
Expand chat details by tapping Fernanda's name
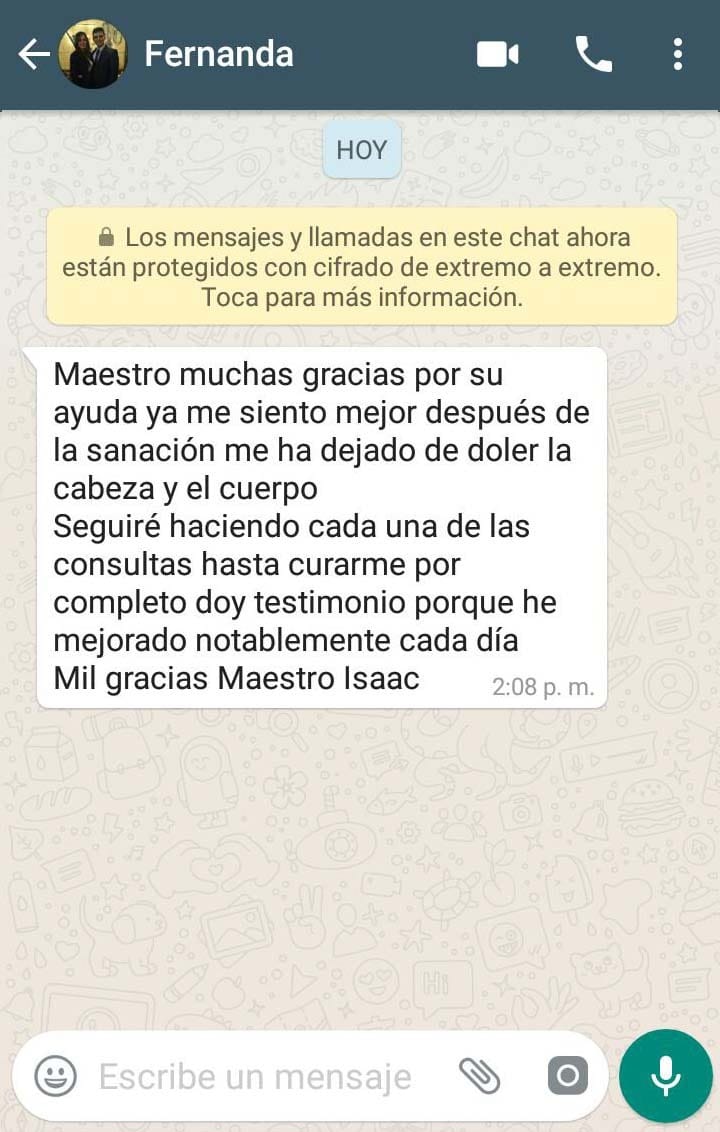pos(219,55)
